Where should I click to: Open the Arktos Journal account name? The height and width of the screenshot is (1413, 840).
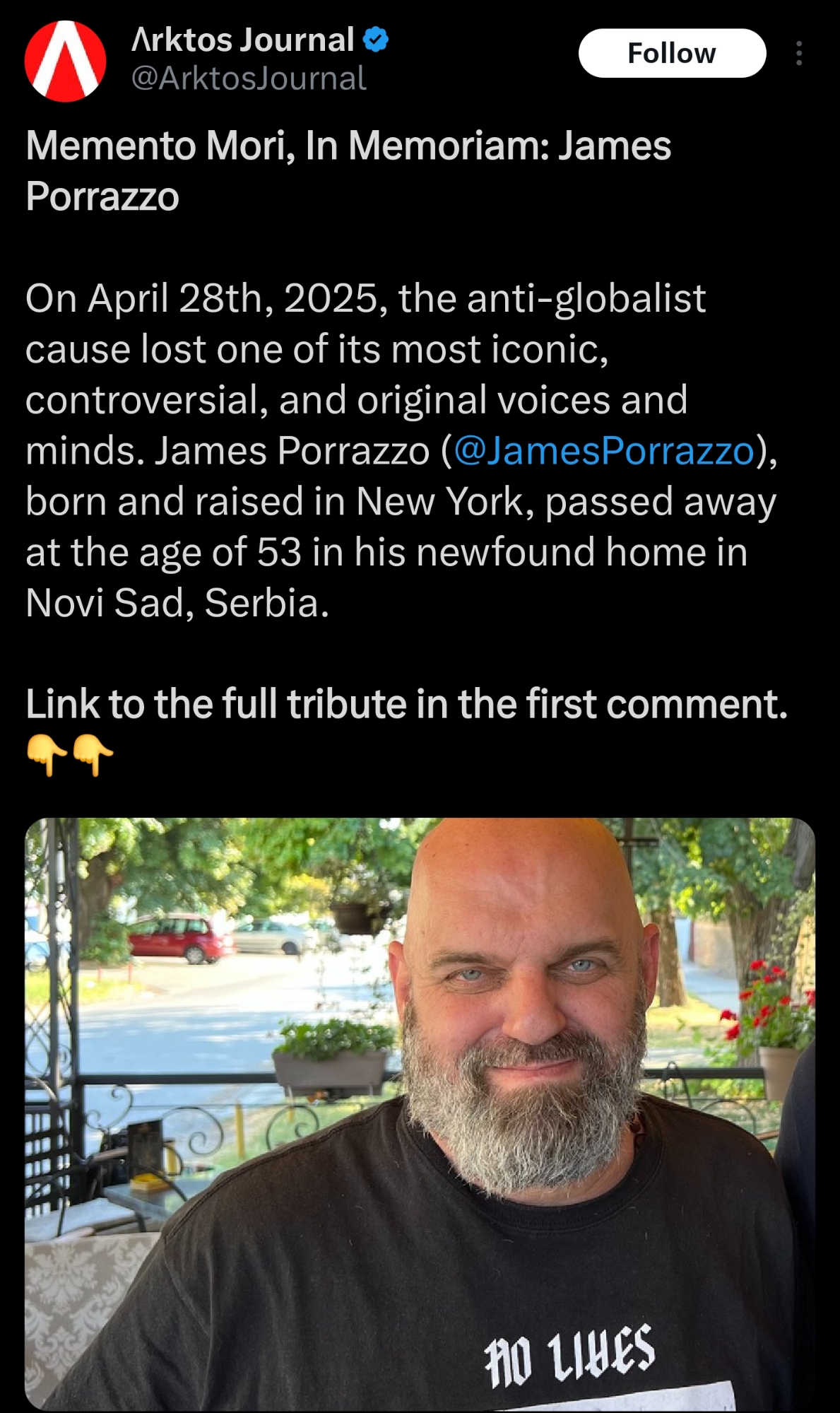(x=242, y=40)
